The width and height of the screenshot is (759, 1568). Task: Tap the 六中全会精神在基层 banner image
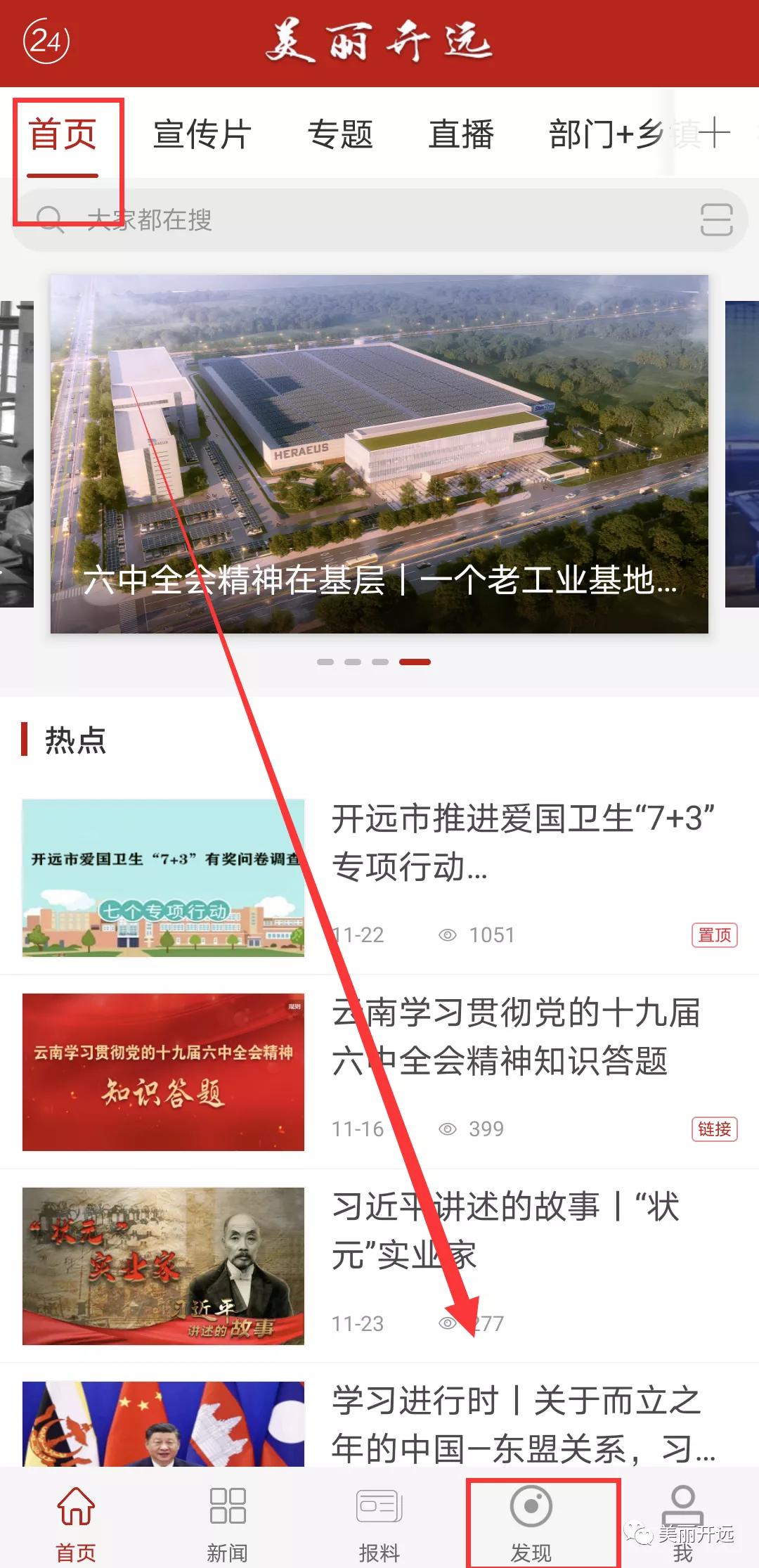pos(379,454)
